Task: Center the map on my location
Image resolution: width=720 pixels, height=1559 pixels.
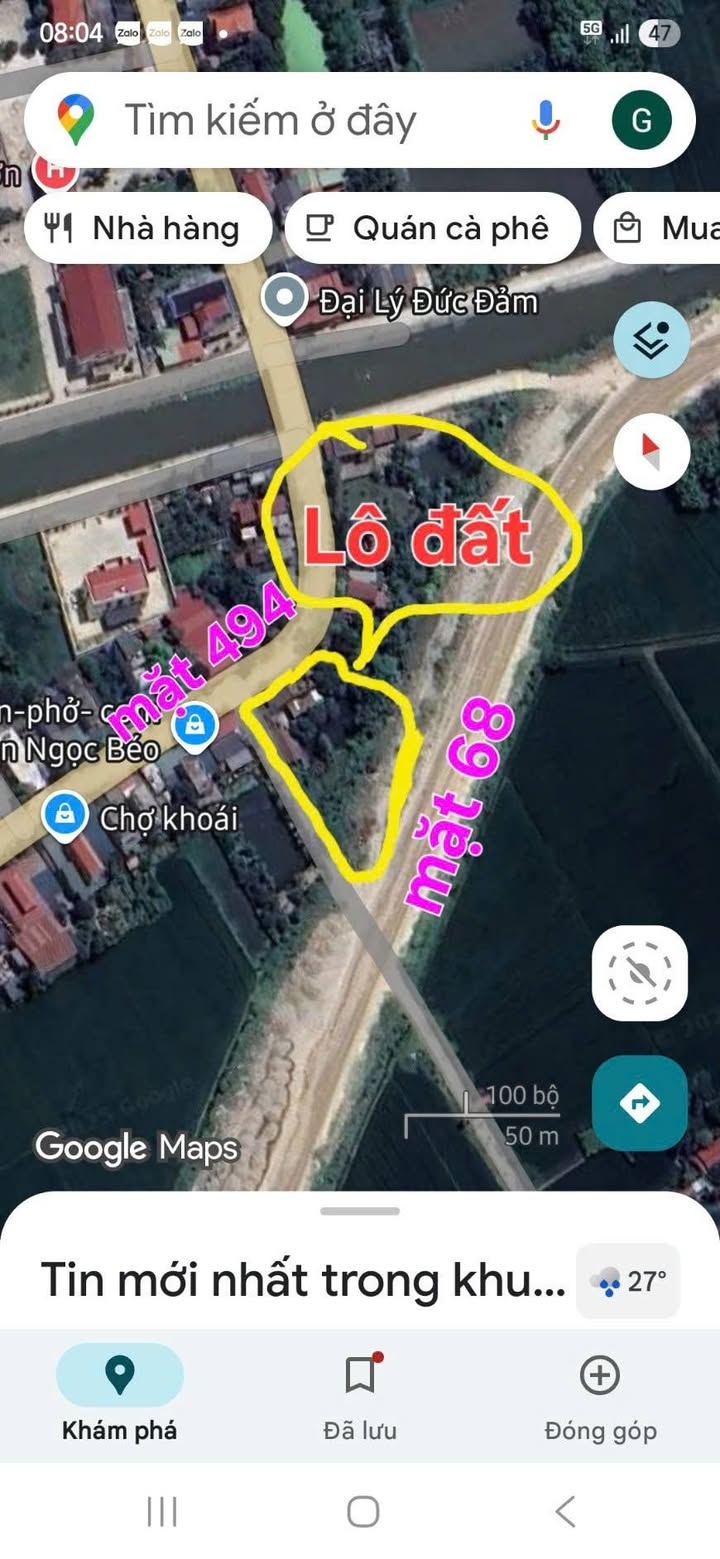Action: pos(640,973)
